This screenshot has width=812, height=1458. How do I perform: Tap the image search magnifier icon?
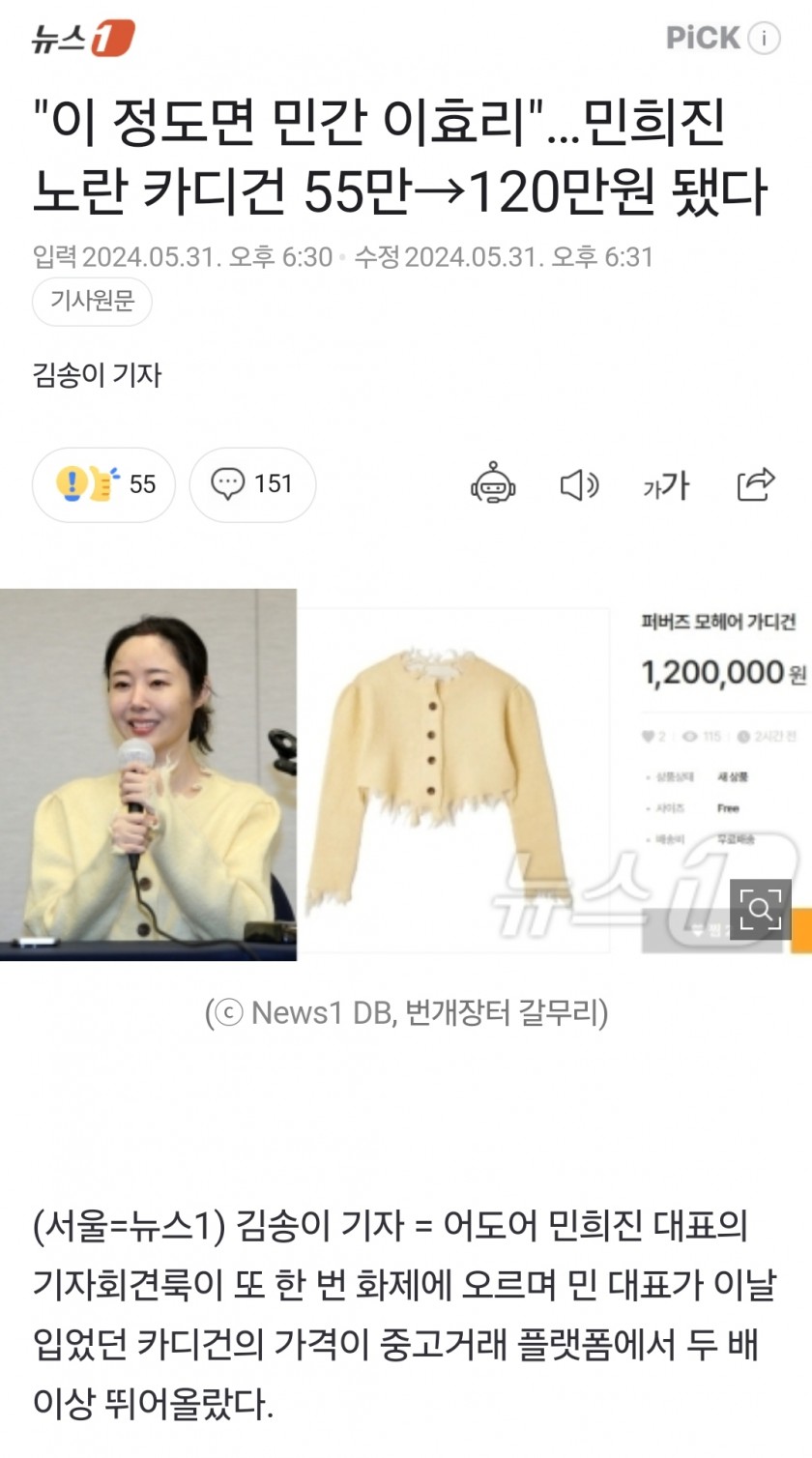(760, 910)
